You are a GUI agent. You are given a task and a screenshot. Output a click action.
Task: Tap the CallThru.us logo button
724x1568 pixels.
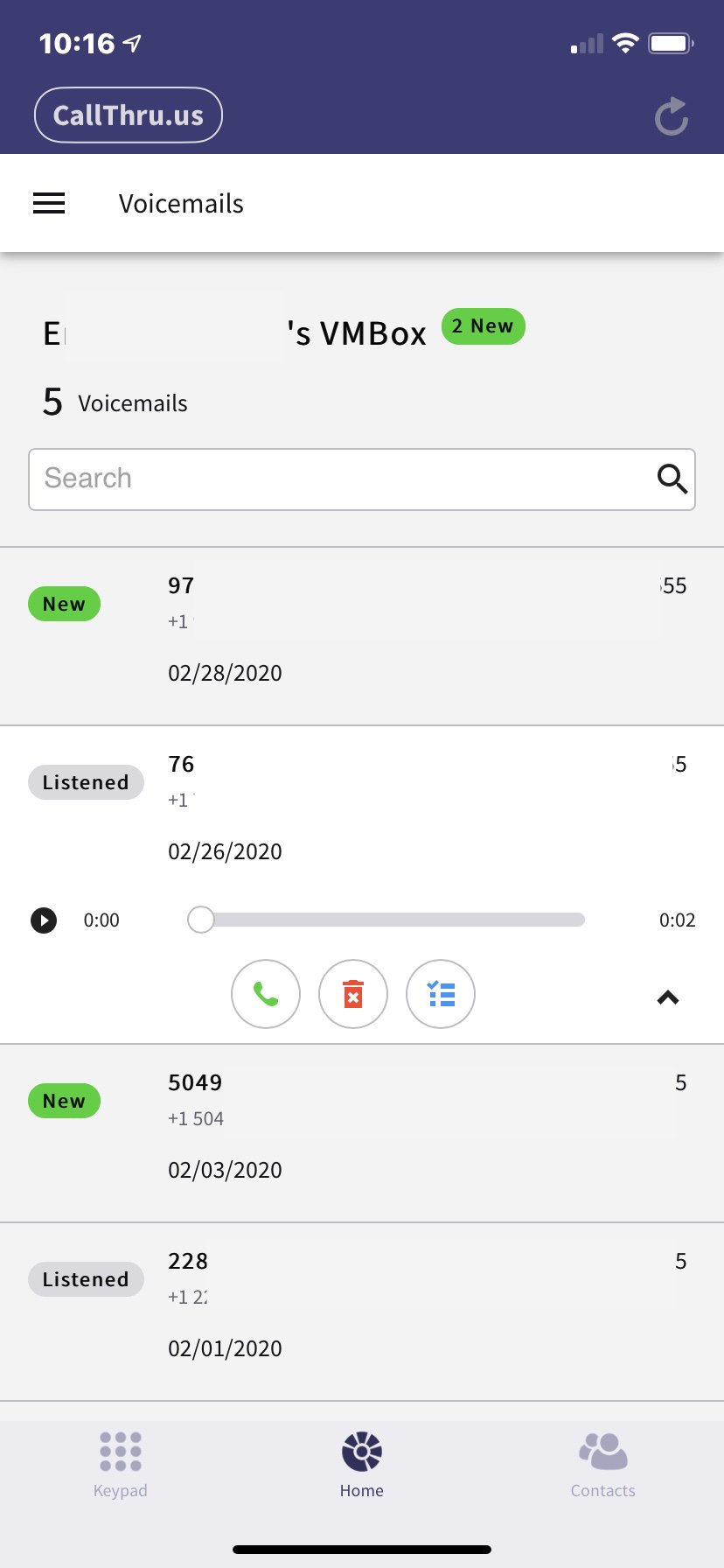(129, 115)
